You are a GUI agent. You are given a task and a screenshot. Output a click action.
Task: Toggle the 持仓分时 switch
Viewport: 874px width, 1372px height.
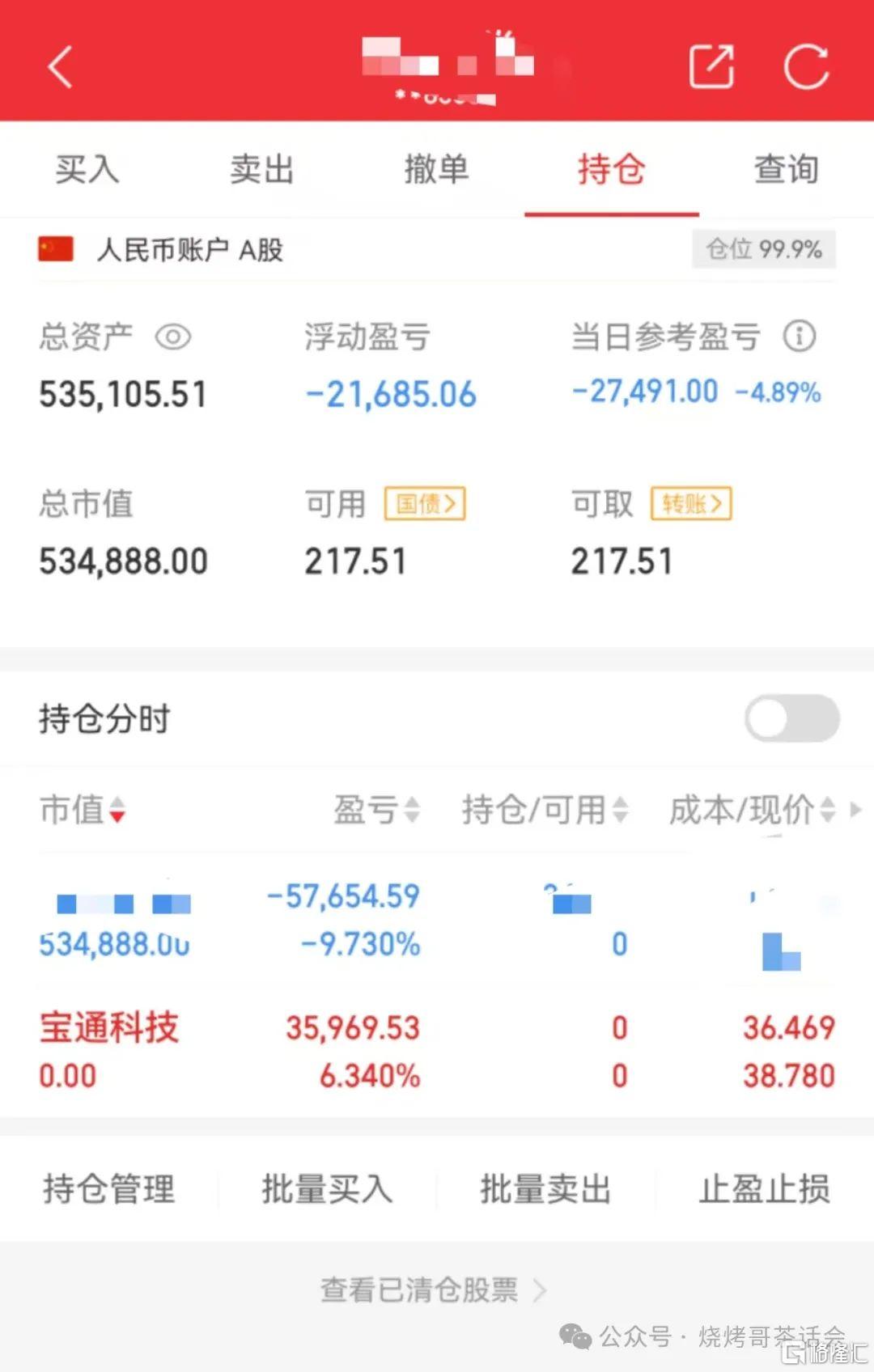click(x=791, y=718)
